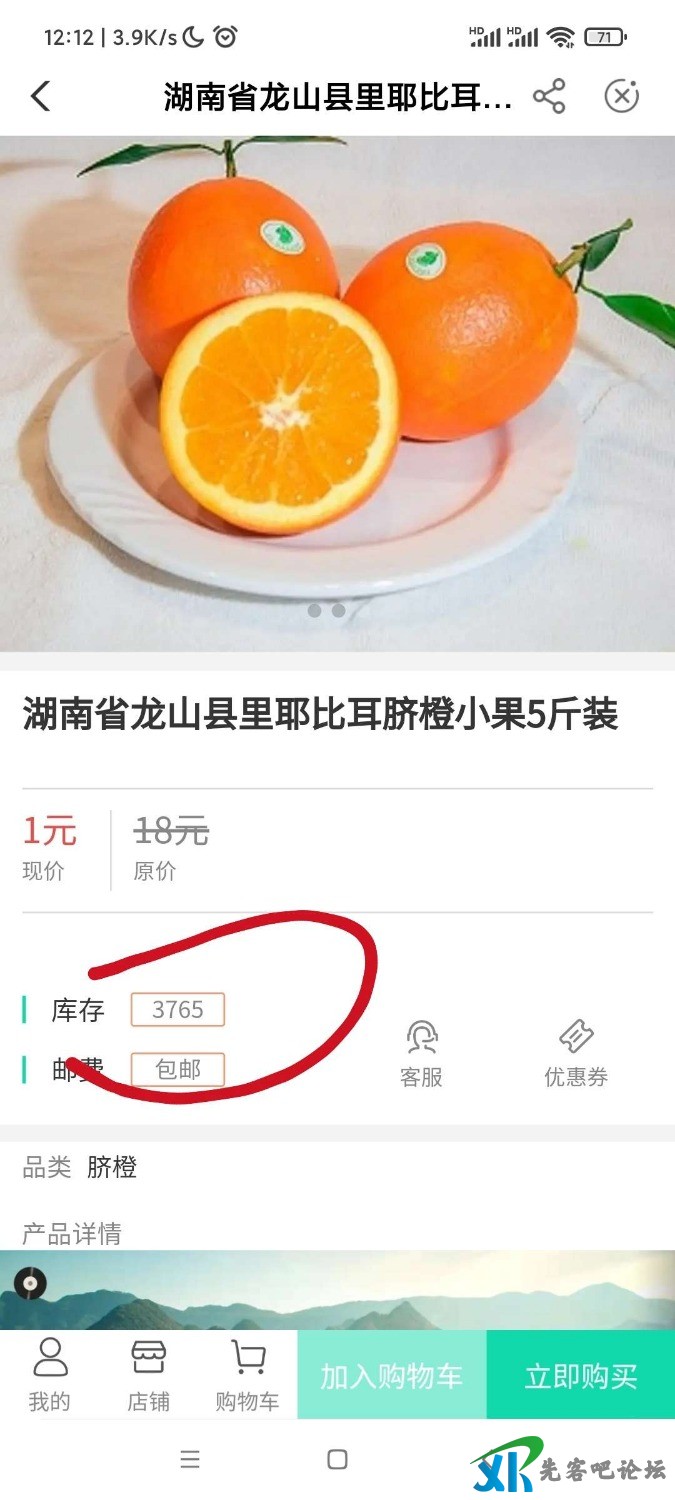Close the page with the circled X
Screen dimensions: 675x1500
(x=621, y=97)
